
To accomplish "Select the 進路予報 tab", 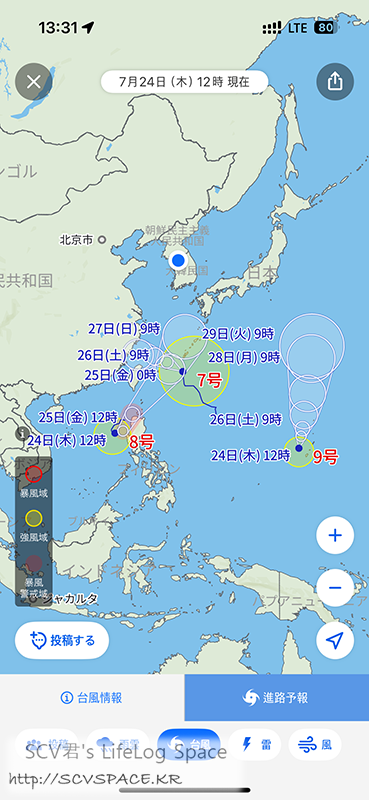I will pyautogui.click(x=277, y=697).
